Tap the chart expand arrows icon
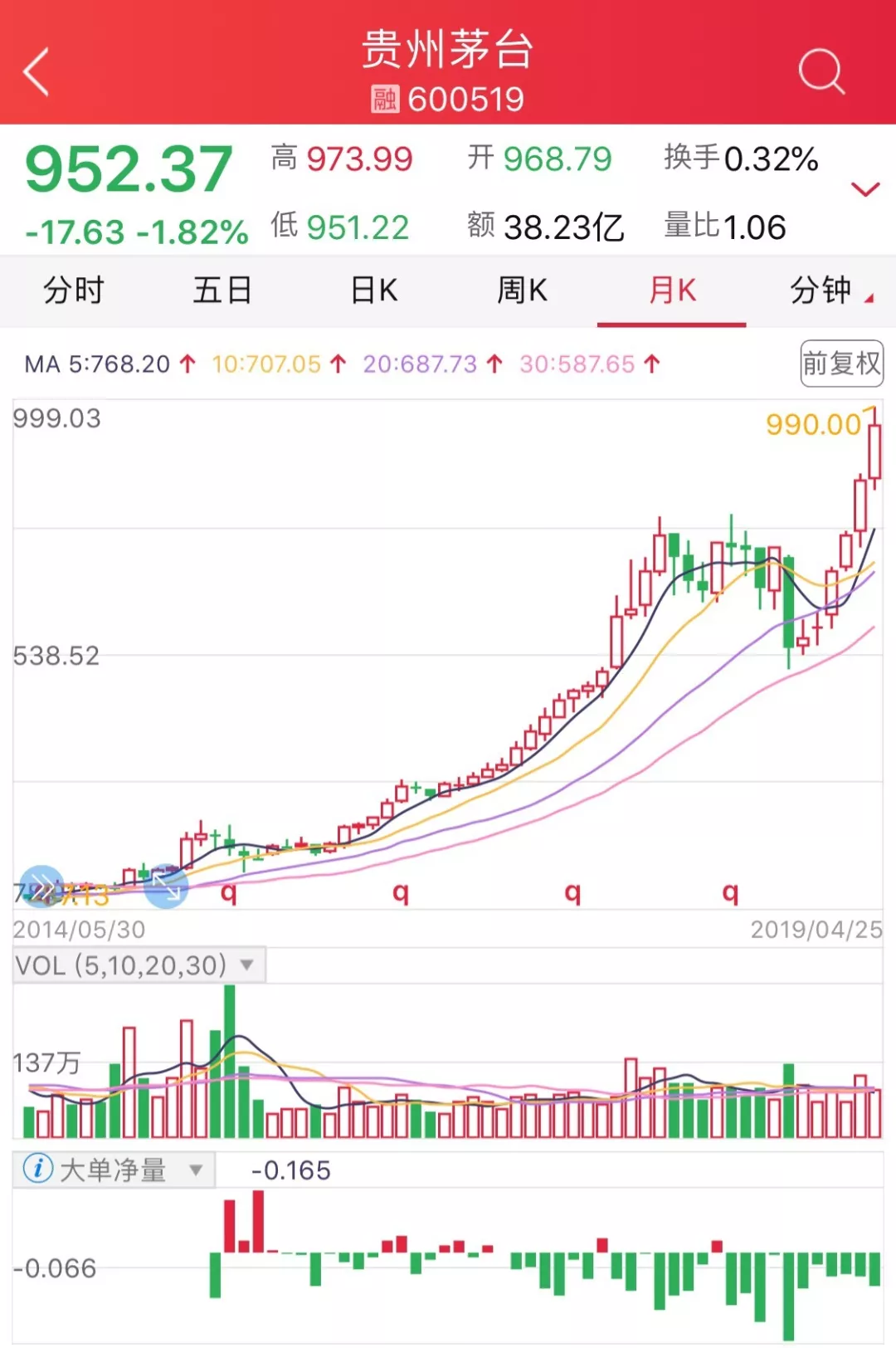Viewport: 896px width, 1348px height. click(166, 886)
